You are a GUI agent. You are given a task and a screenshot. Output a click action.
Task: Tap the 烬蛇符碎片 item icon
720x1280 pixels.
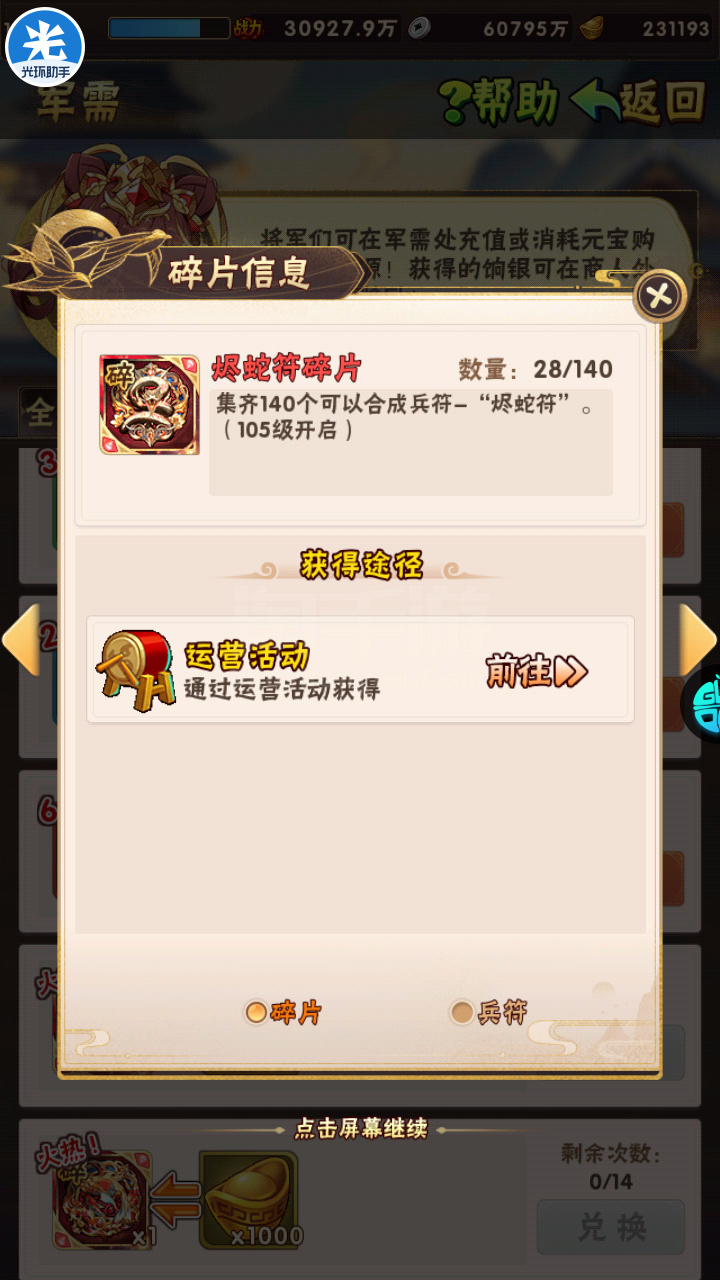pos(149,404)
